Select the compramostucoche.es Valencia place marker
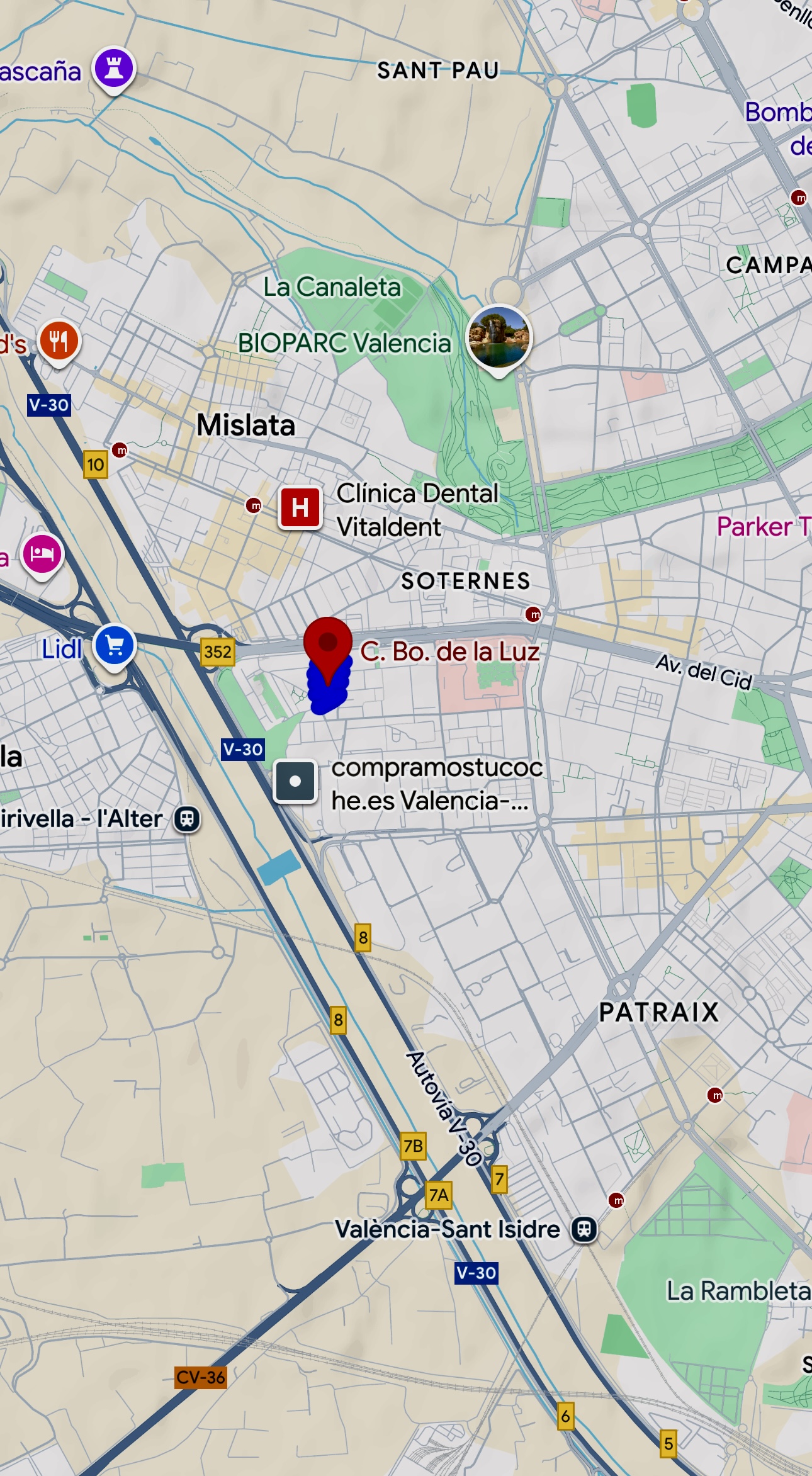This screenshot has height=1476, width=812. tap(295, 782)
